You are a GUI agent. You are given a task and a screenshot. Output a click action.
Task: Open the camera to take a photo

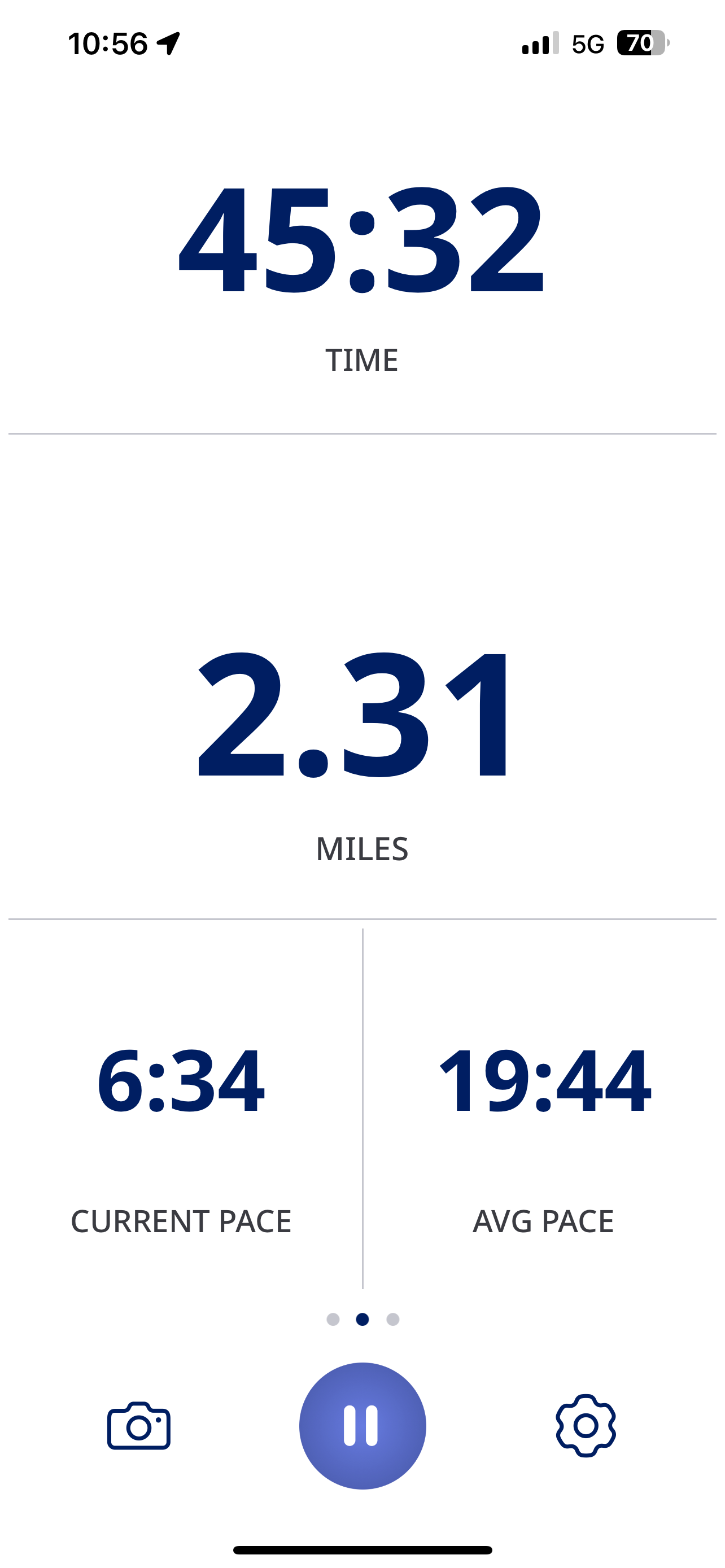point(139,1426)
